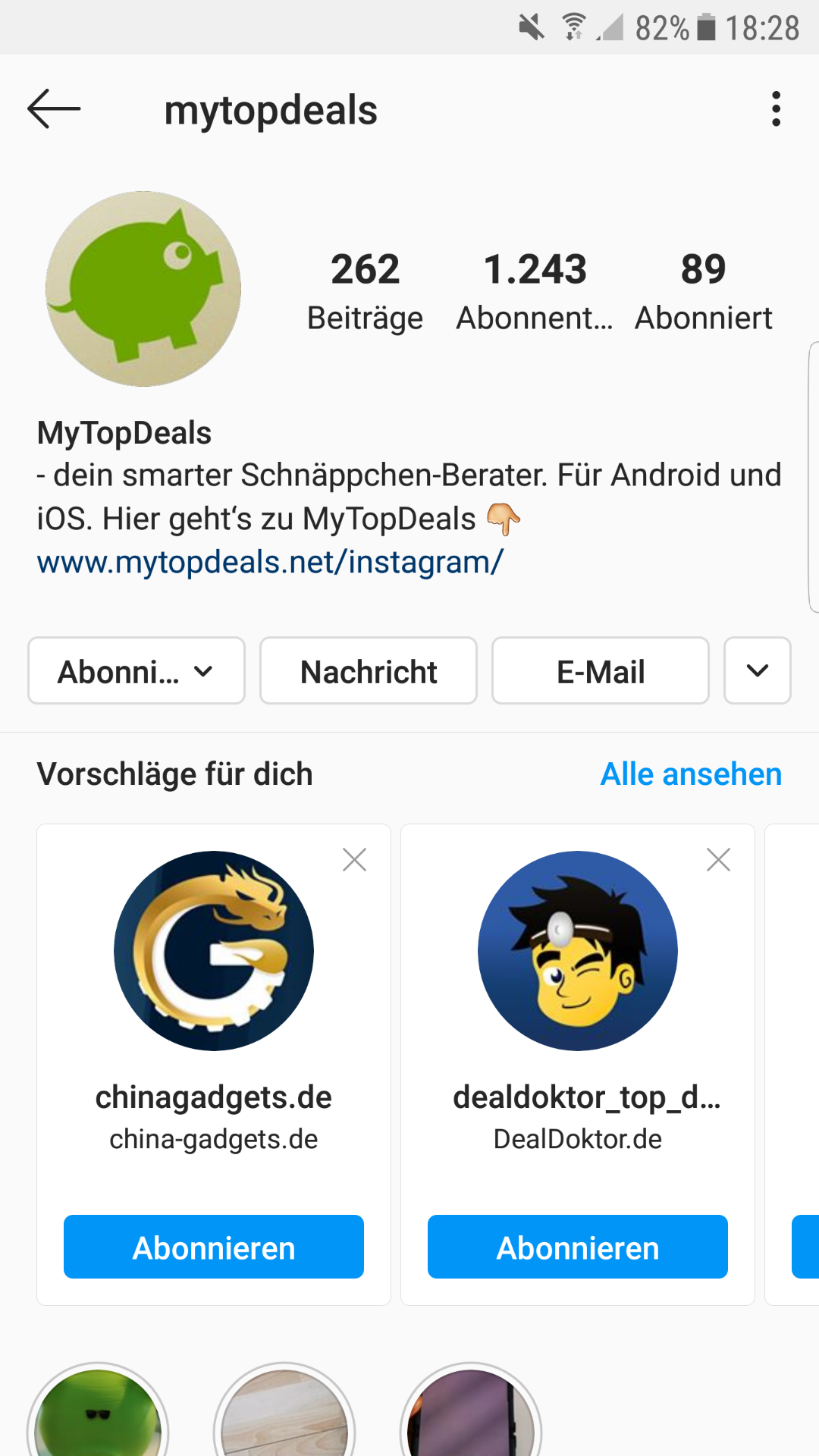
Task: Dismiss the dealdoktor_top_d... suggestion
Action: click(718, 860)
